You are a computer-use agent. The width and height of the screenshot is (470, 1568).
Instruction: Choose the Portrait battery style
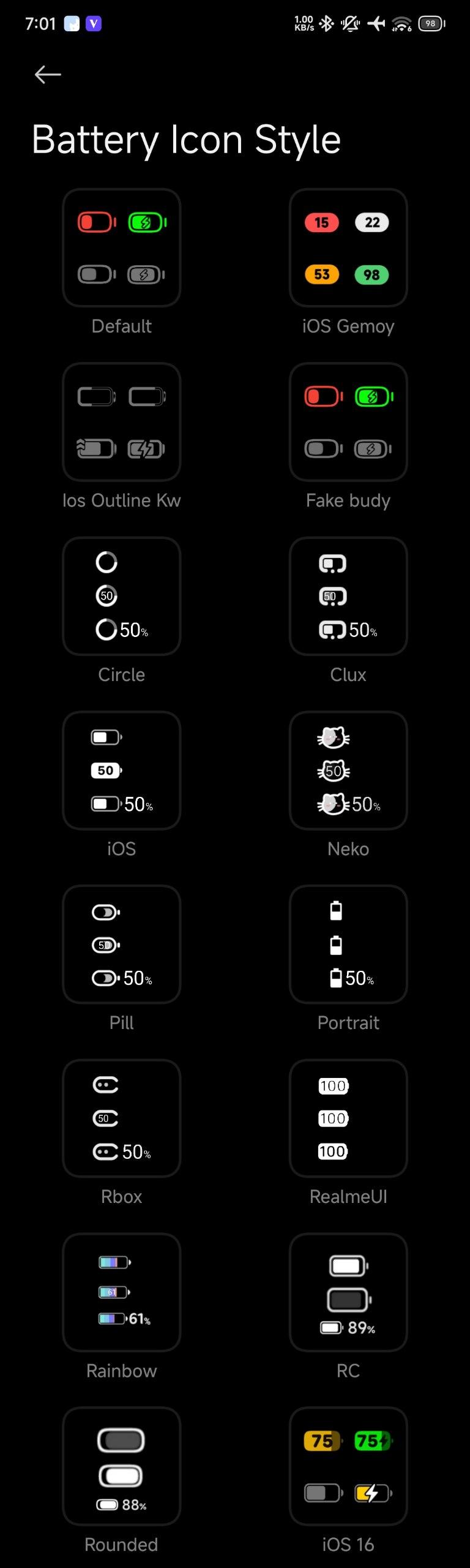pos(348,944)
